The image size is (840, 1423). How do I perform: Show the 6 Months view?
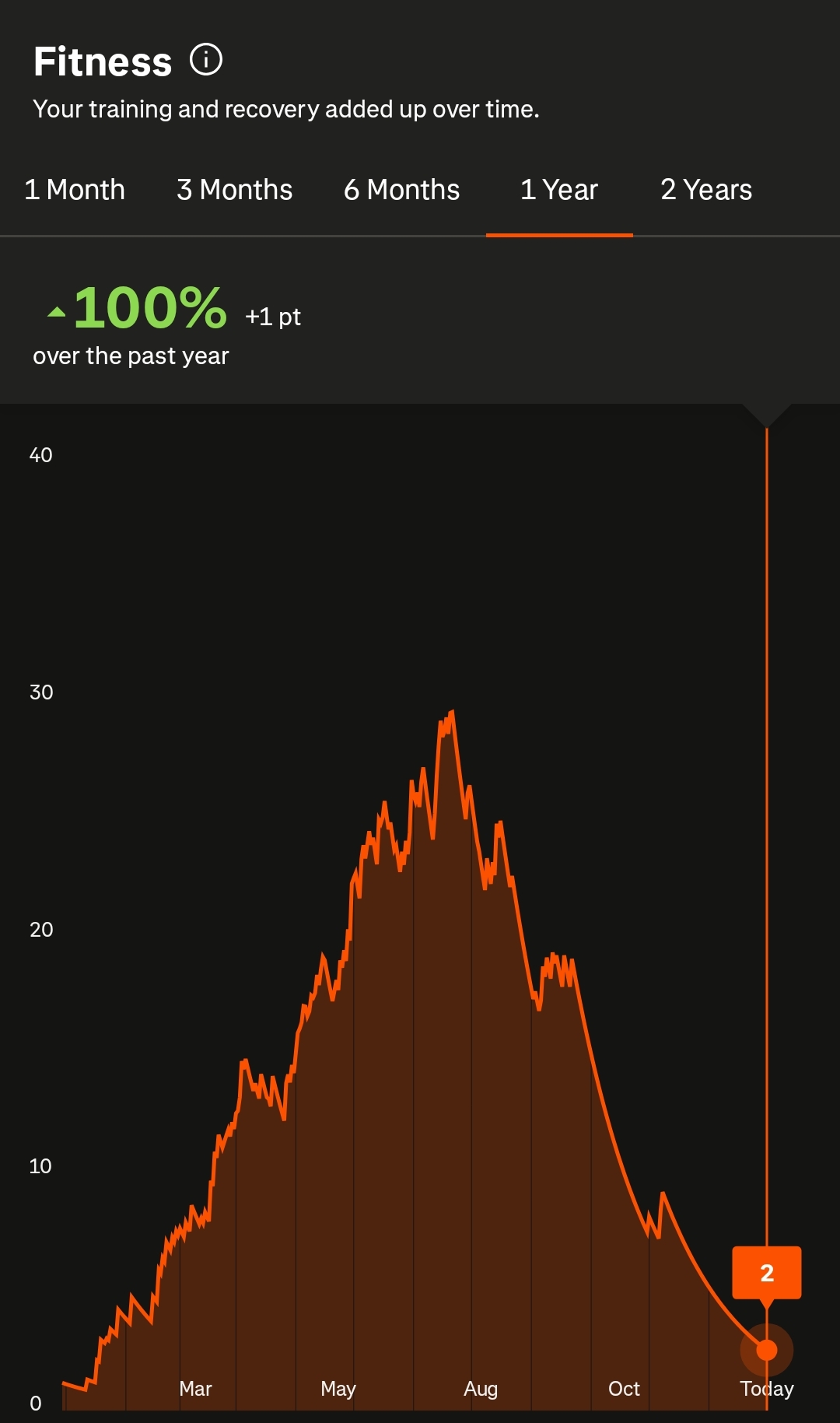click(x=401, y=190)
